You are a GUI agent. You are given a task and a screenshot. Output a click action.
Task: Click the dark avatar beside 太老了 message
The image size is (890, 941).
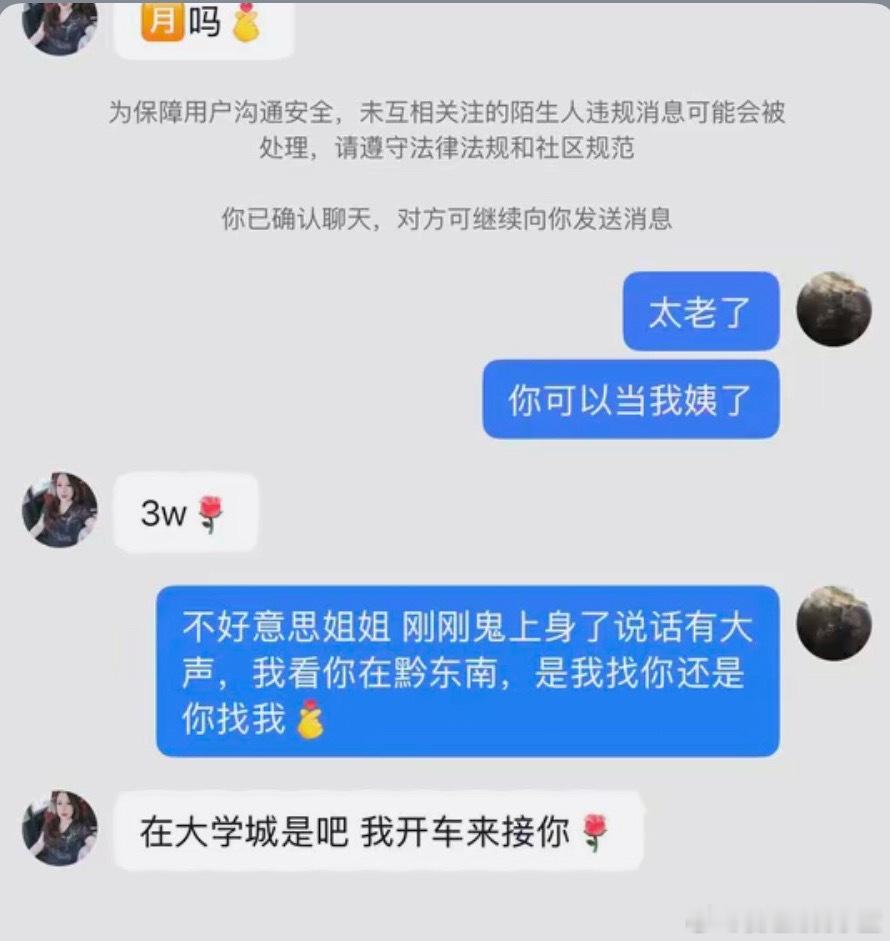coord(834,311)
